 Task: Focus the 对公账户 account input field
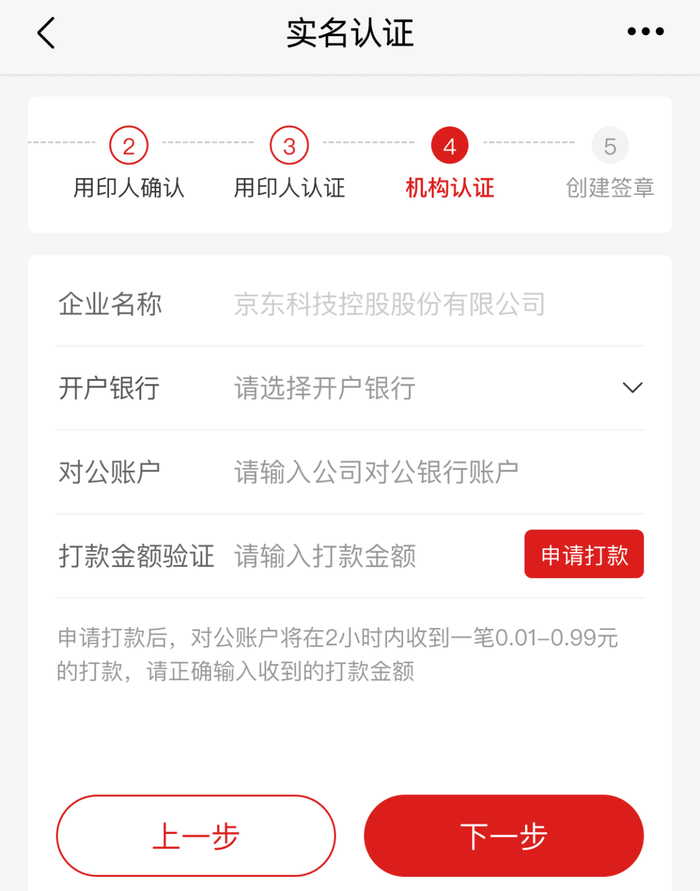[439, 472]
